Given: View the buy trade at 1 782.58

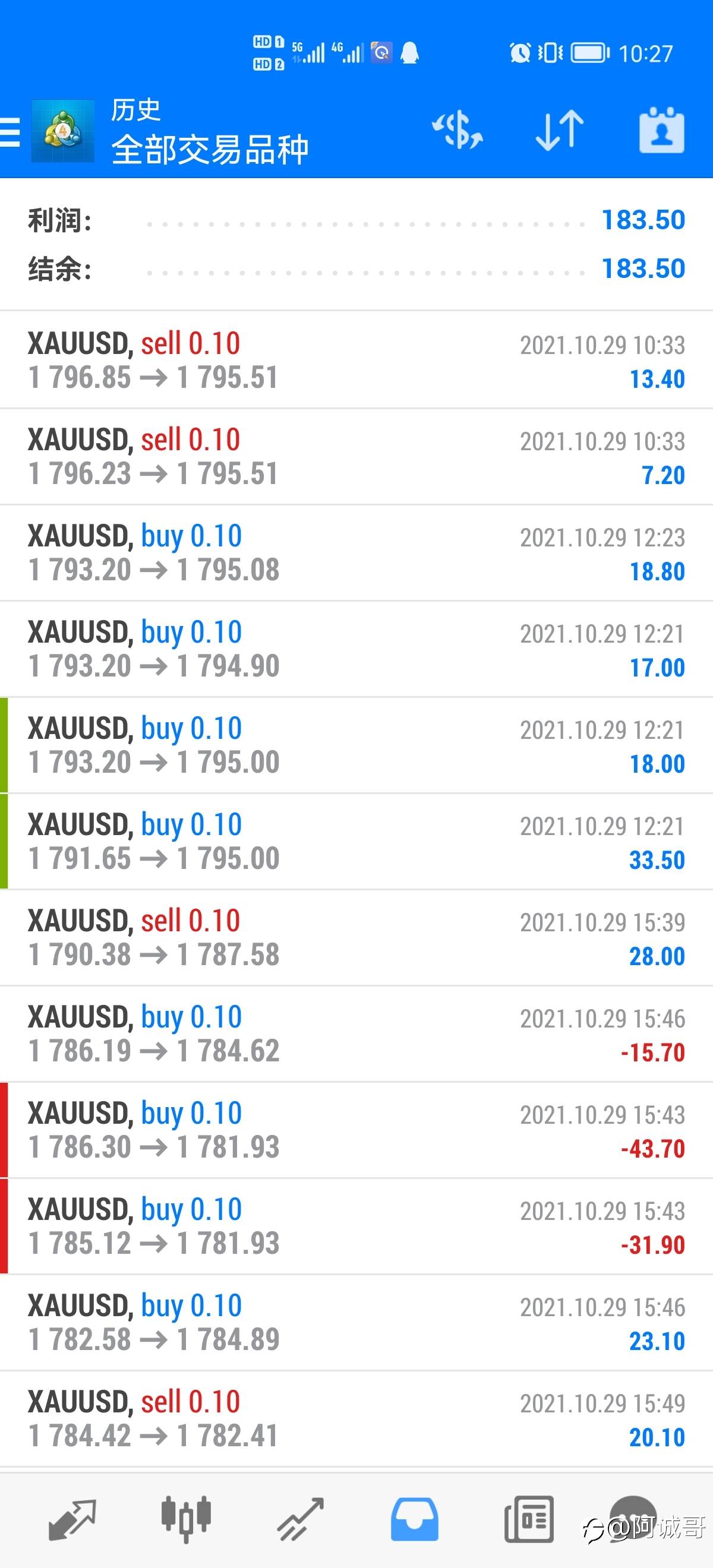Looking at the screenshot, I should (x=356, y=1322).
